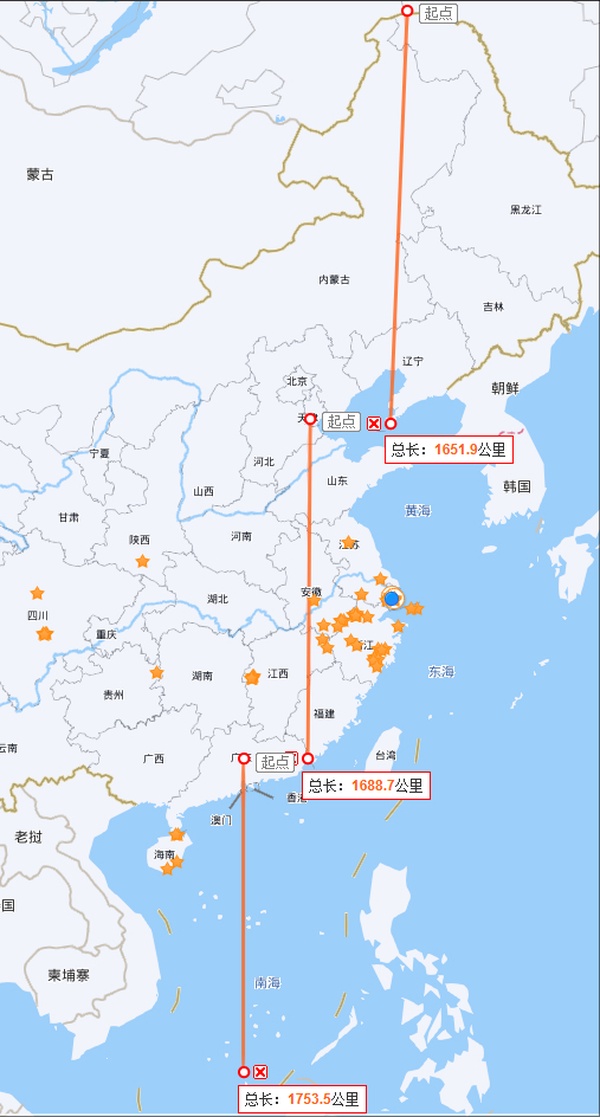Open the star marker in Jiangxi
600x1117 pixels.
coord(253,677)
